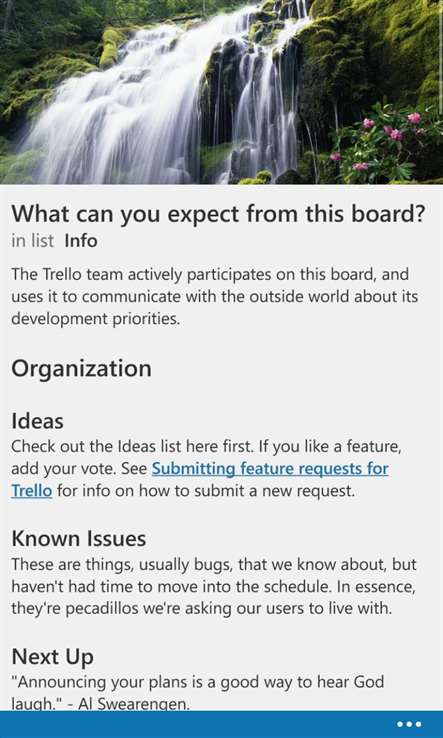Open the three-dot app bar menu
443x738 pixels.
409,724
